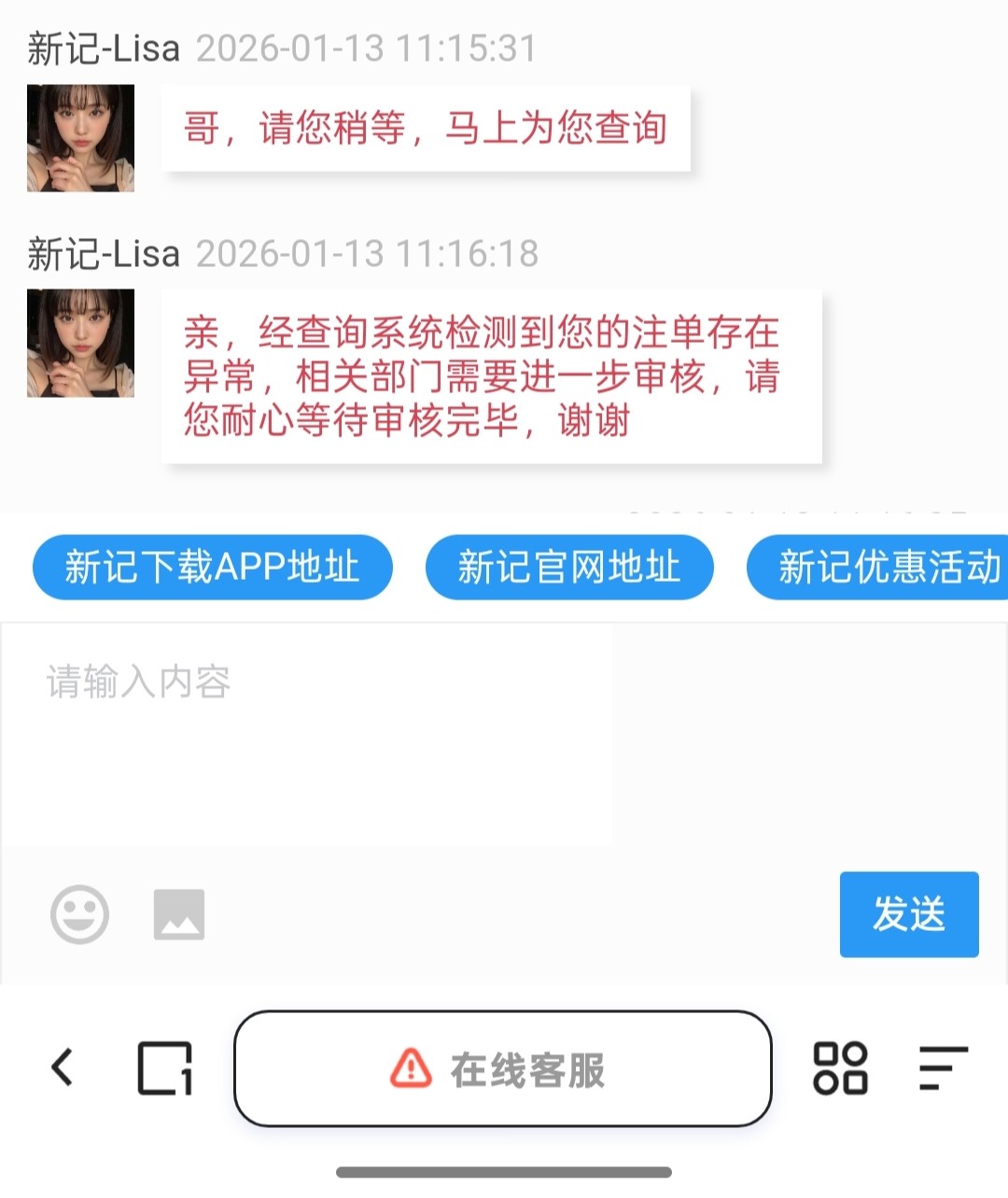This screenshot has height=1198, width=1008.
Task: Open the browser tab switcher
Action: [165, 1067]
